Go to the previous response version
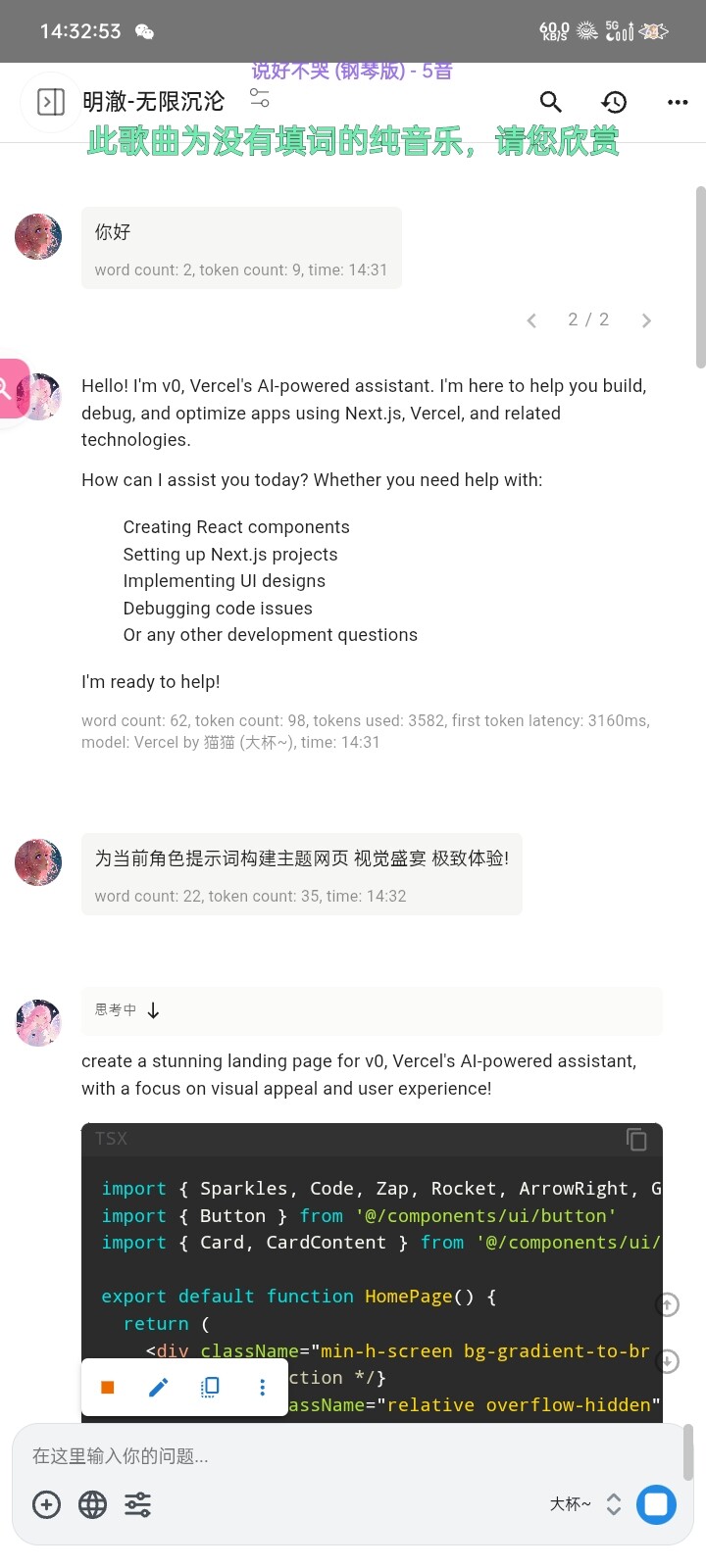 tap(531, 320)
